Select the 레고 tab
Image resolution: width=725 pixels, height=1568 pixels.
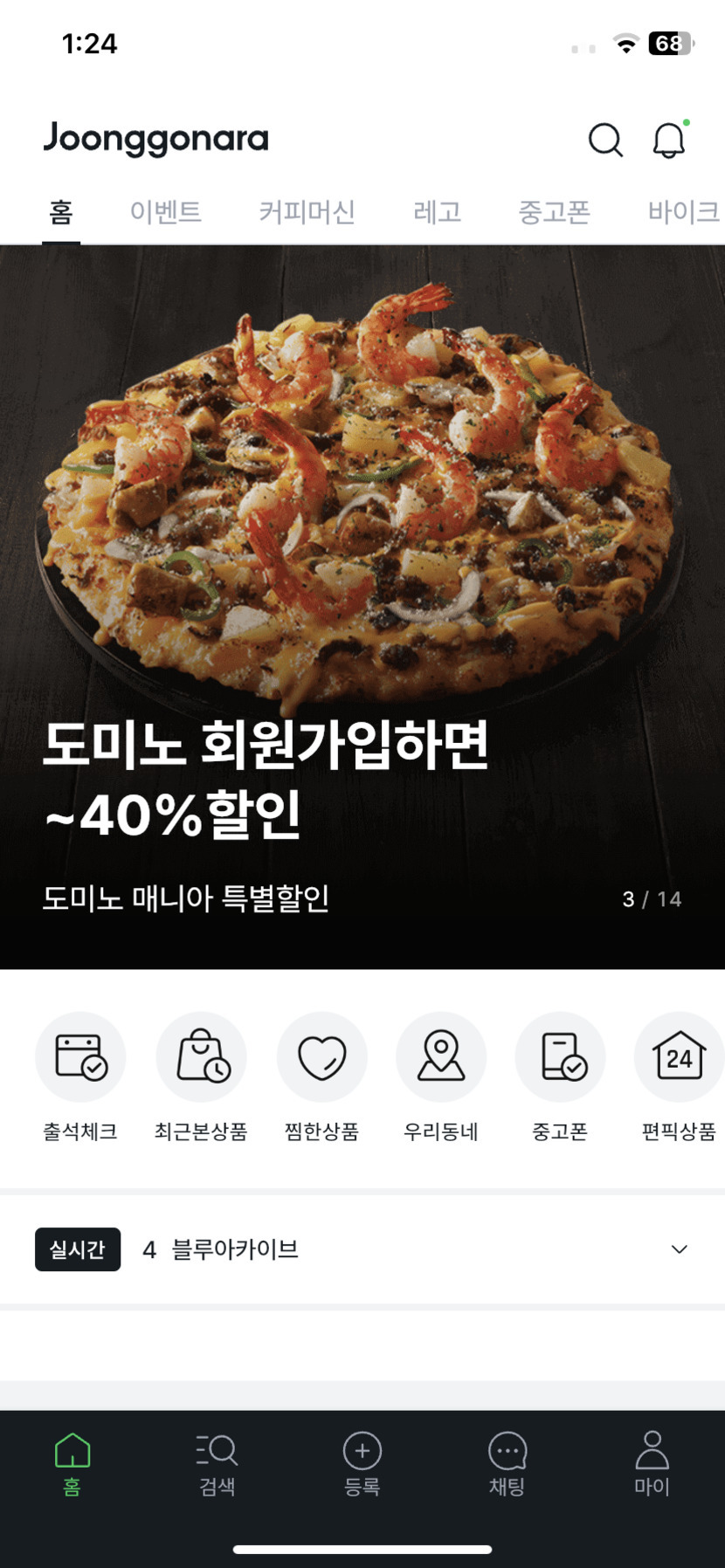pos(437,211)
